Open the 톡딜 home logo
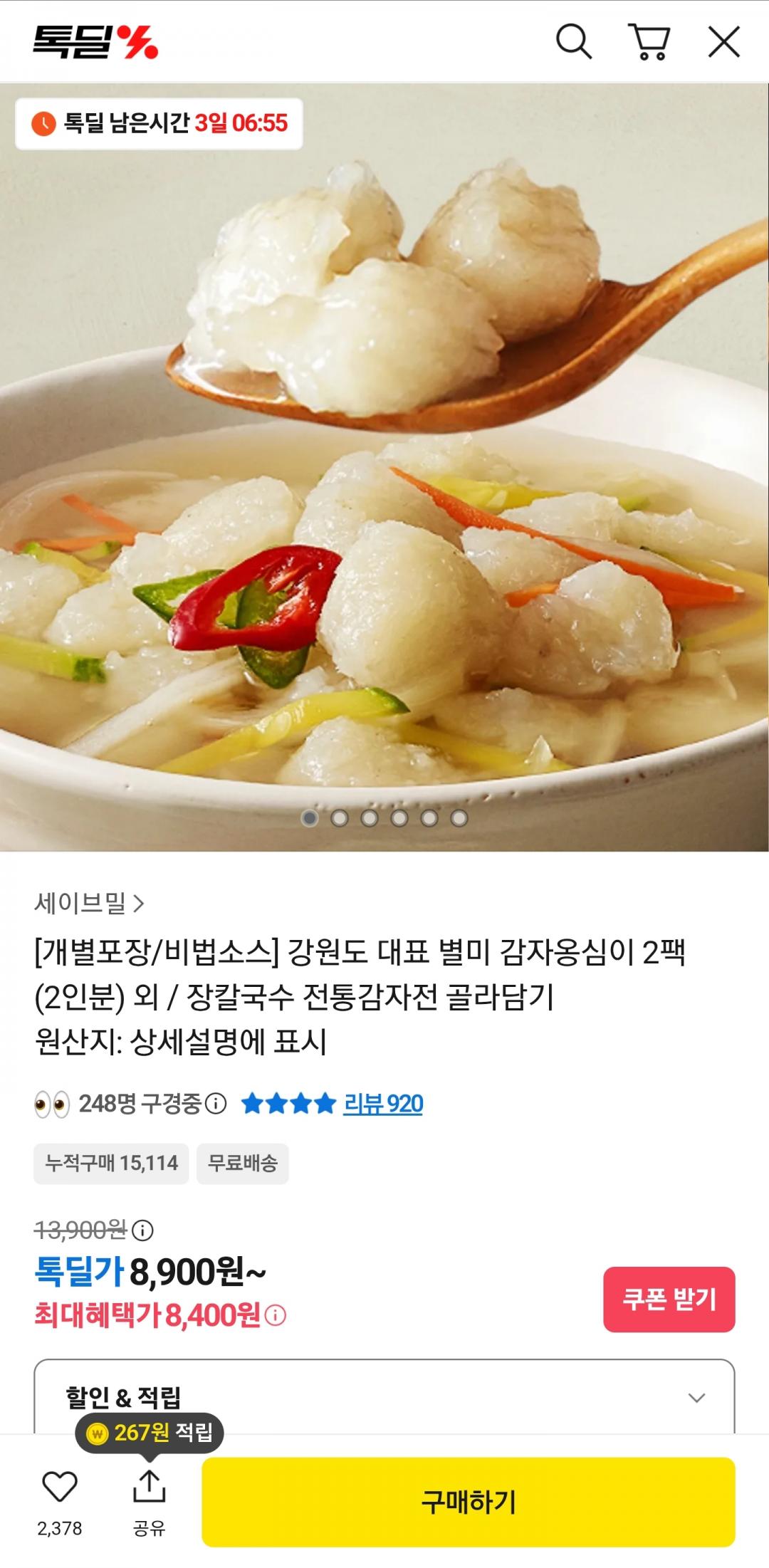769x1568 pixels. click(95, 41)
